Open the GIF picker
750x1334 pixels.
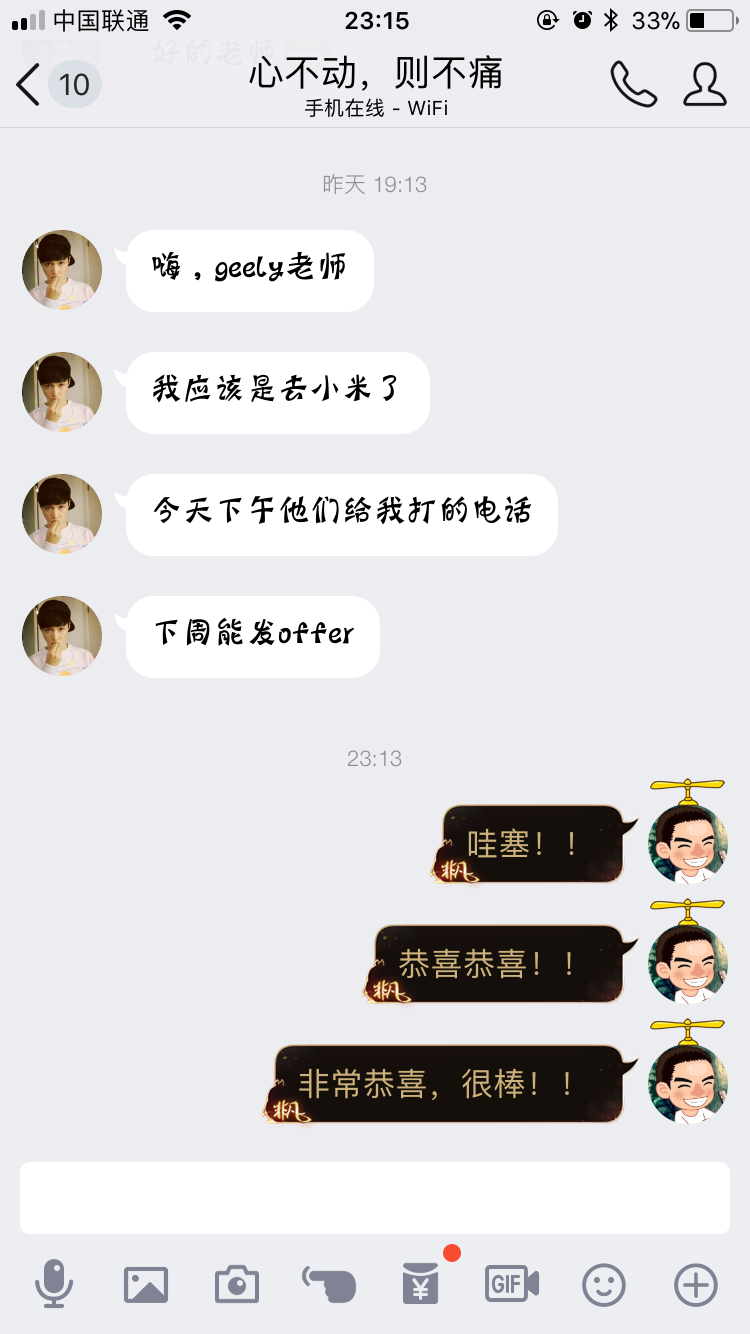(511, 1286)
